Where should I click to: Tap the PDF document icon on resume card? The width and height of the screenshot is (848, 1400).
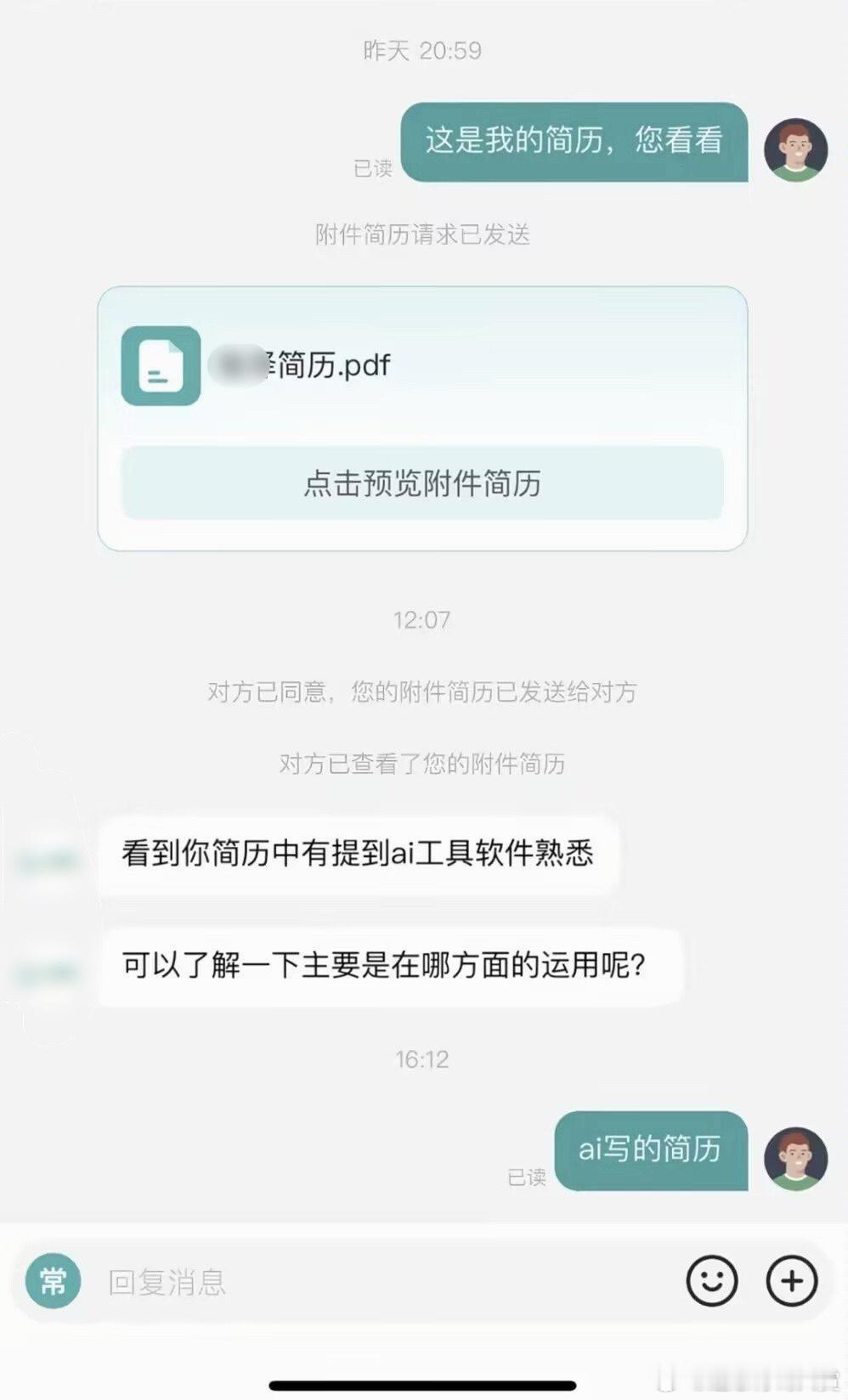tap(161, 367)
